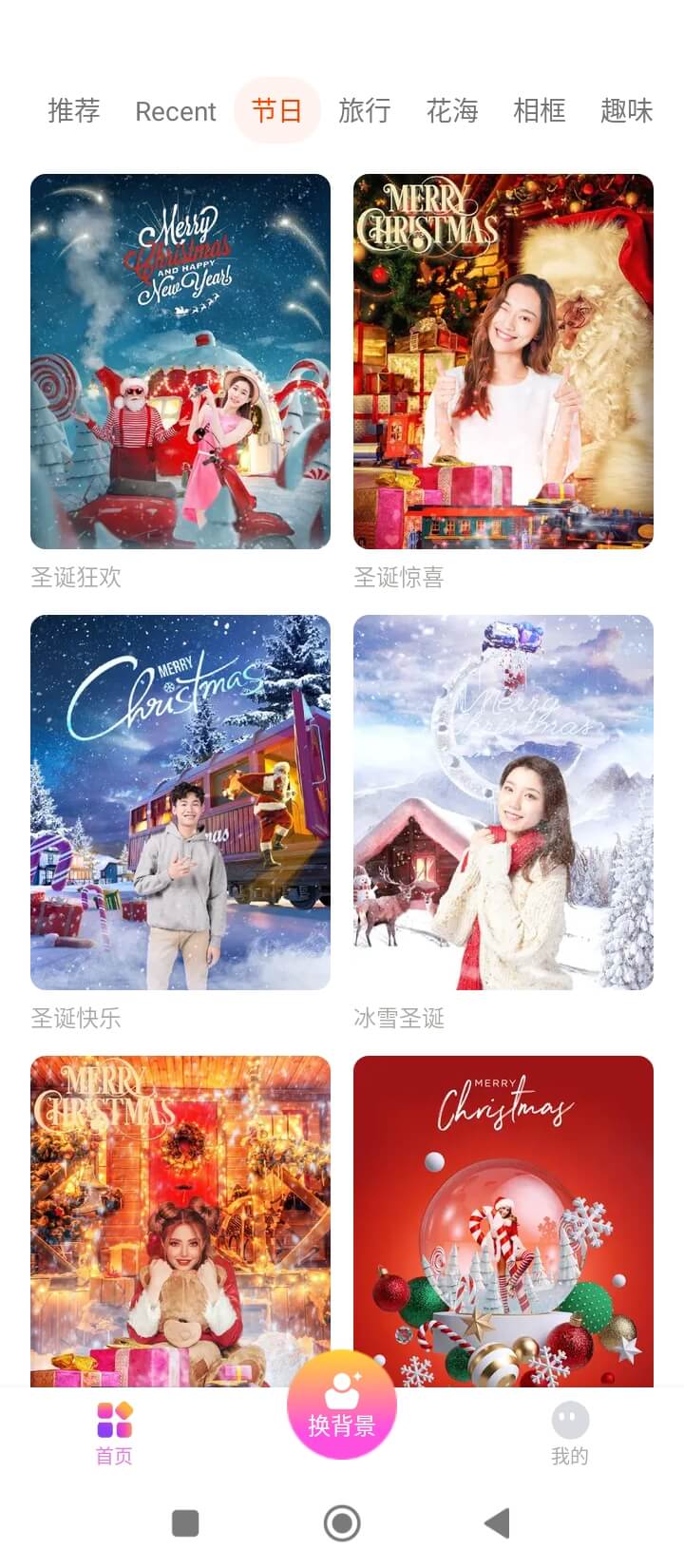This screenshot has height=1568, width=684.
Task: Open the 冰雪圣诞 template
Action: point(503,802)
